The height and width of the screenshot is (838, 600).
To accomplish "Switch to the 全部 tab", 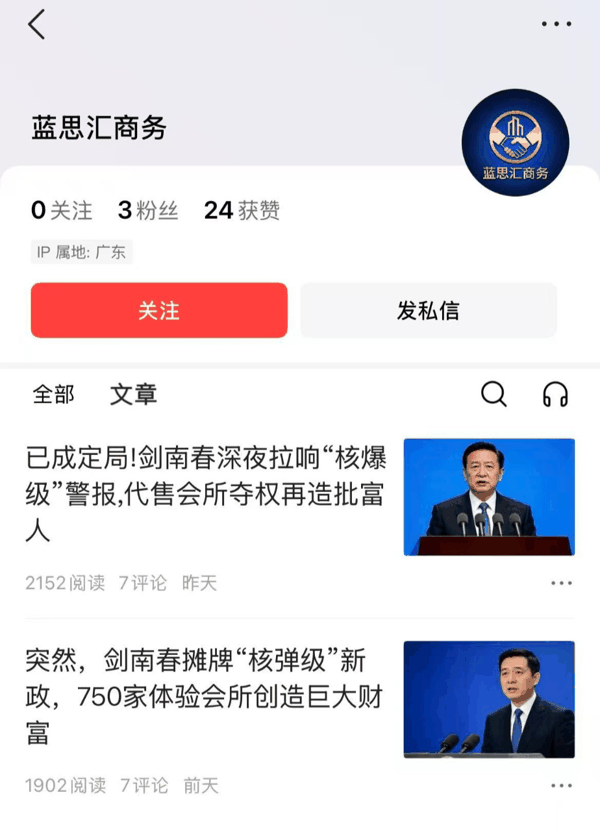I will click(53, 394).
